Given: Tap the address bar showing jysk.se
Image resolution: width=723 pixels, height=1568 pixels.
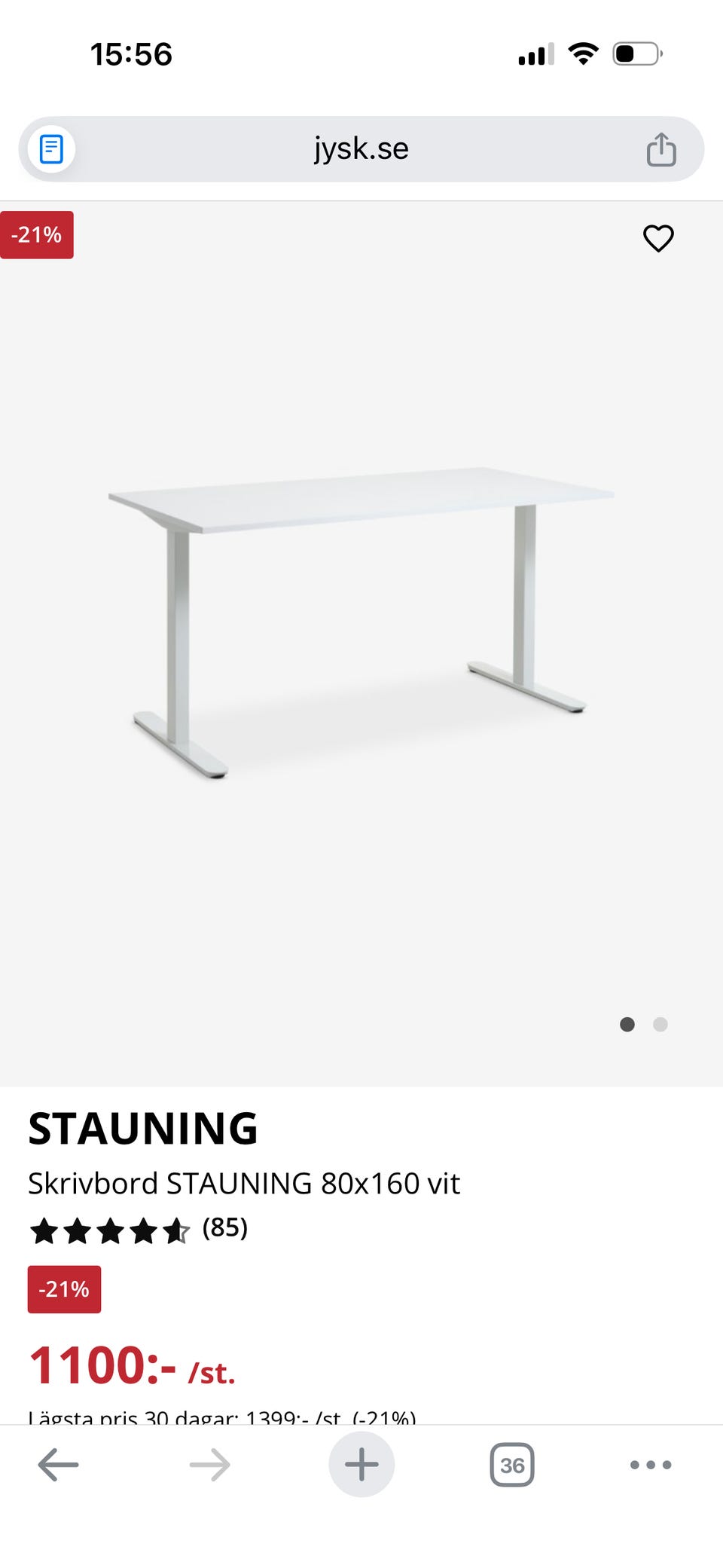Looking at the screenshot, I should click(361, 148).
